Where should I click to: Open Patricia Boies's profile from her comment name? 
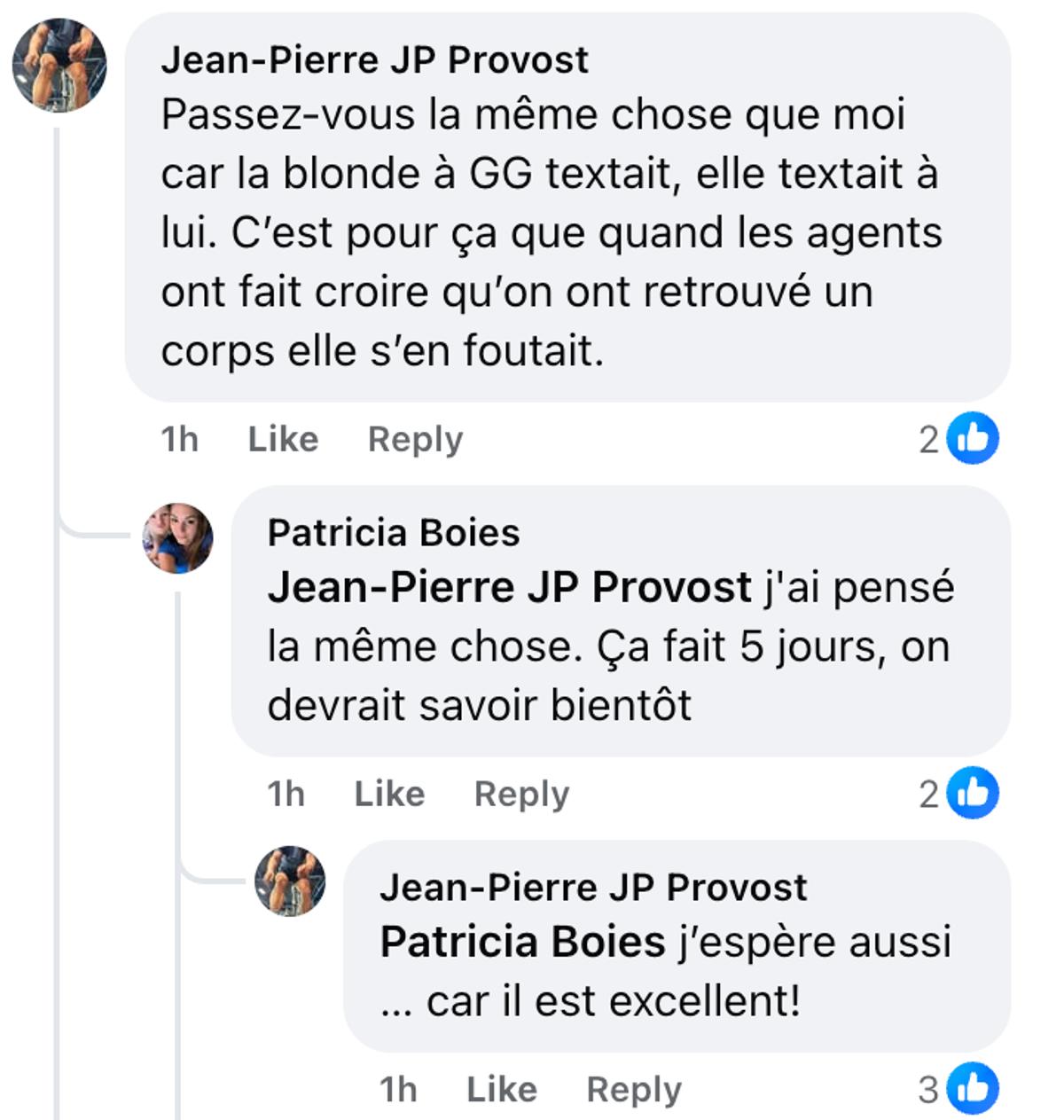coord(394,533)
